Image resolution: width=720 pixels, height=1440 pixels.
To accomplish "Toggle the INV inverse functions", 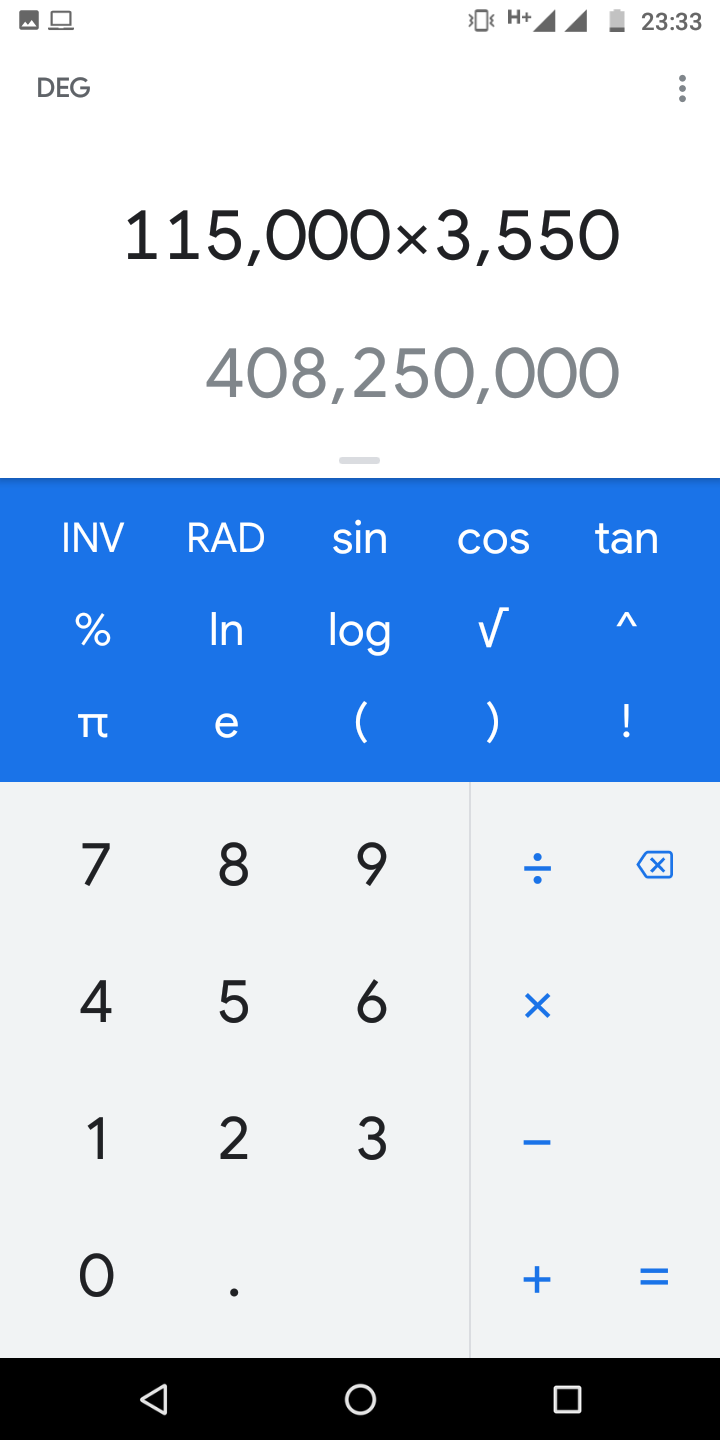I will 93,538.
